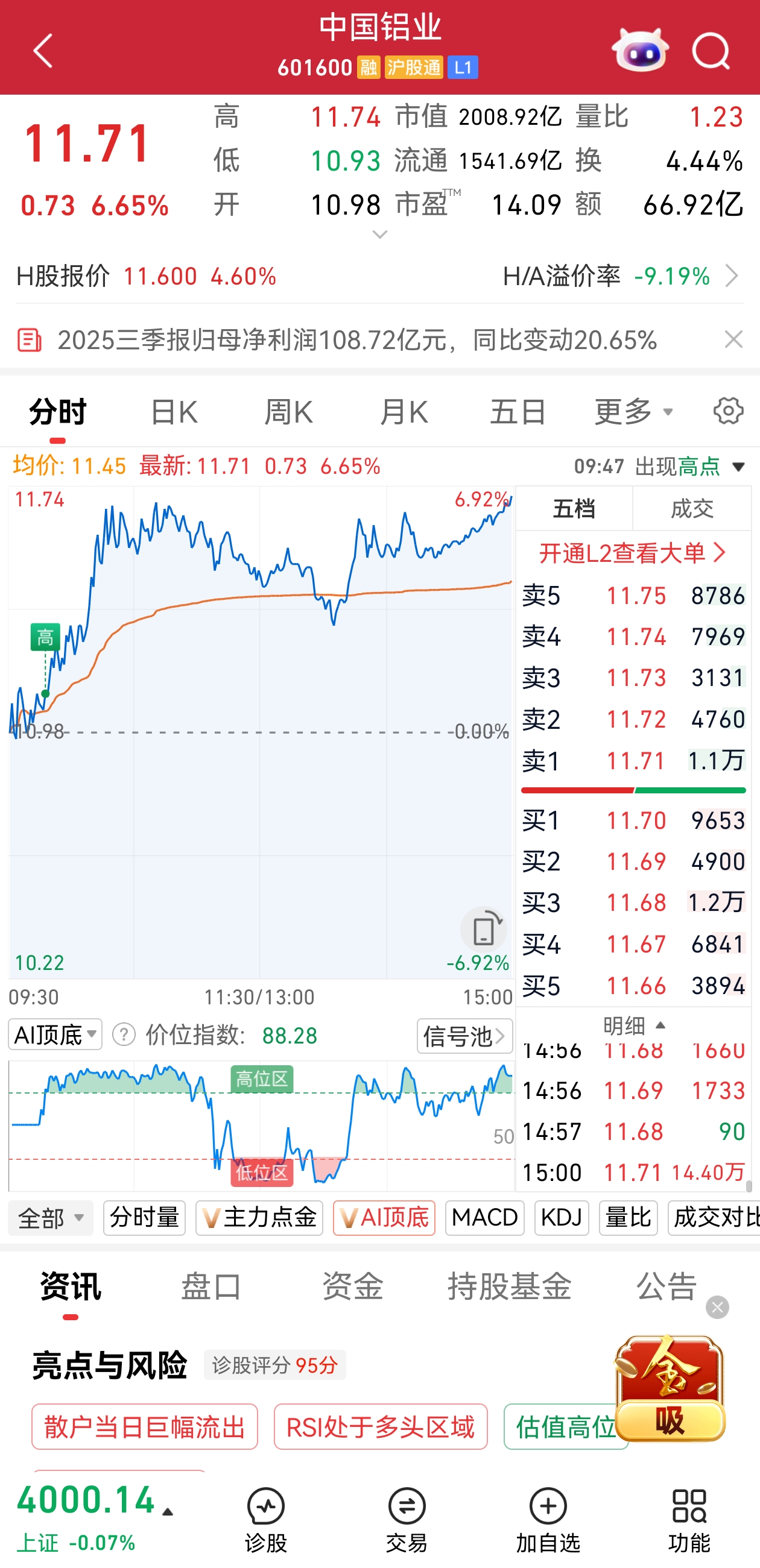Select the MACD indicator chip

click(485, 1218)
